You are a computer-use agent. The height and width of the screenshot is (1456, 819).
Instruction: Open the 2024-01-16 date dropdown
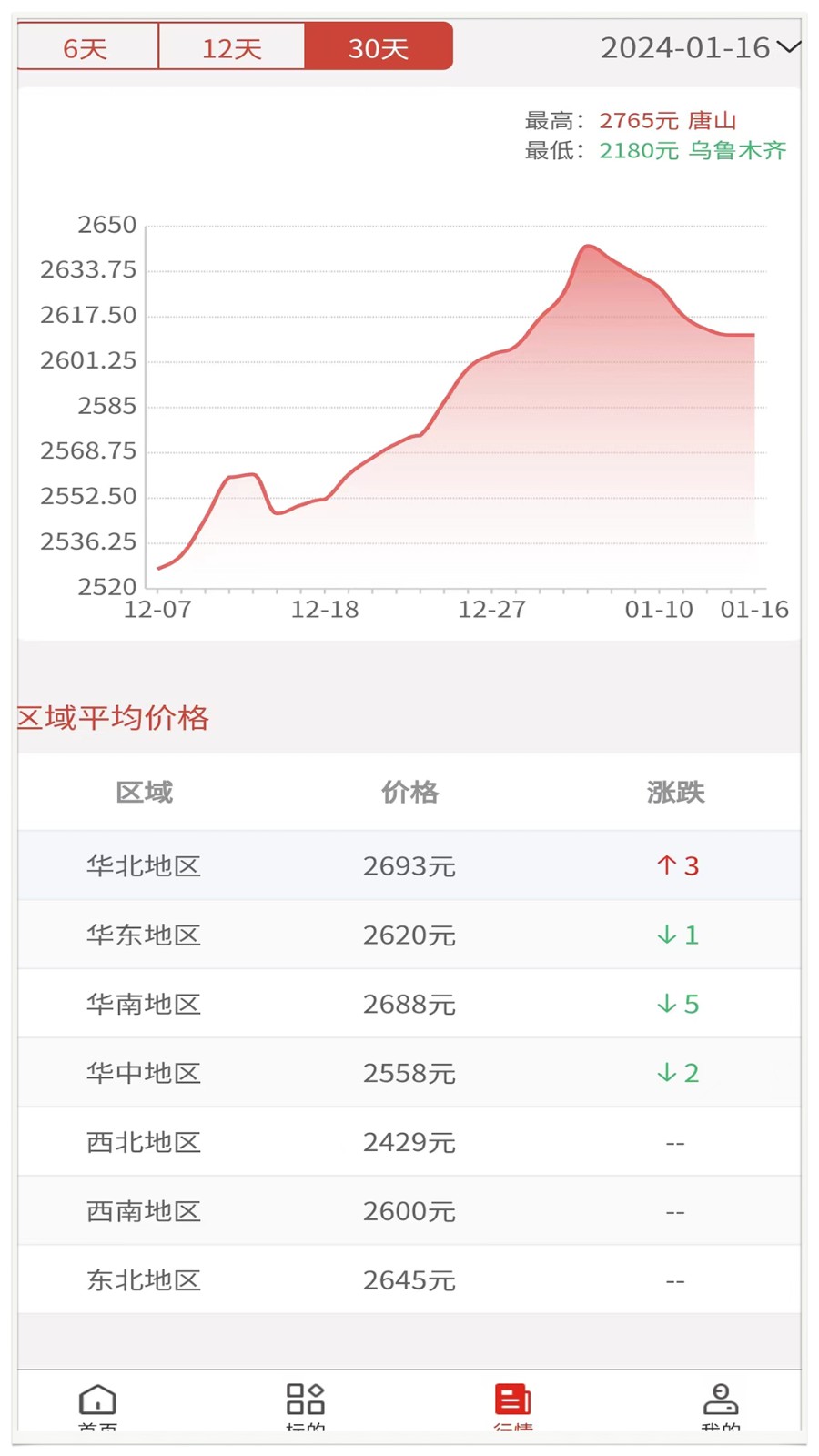(699, 47)
